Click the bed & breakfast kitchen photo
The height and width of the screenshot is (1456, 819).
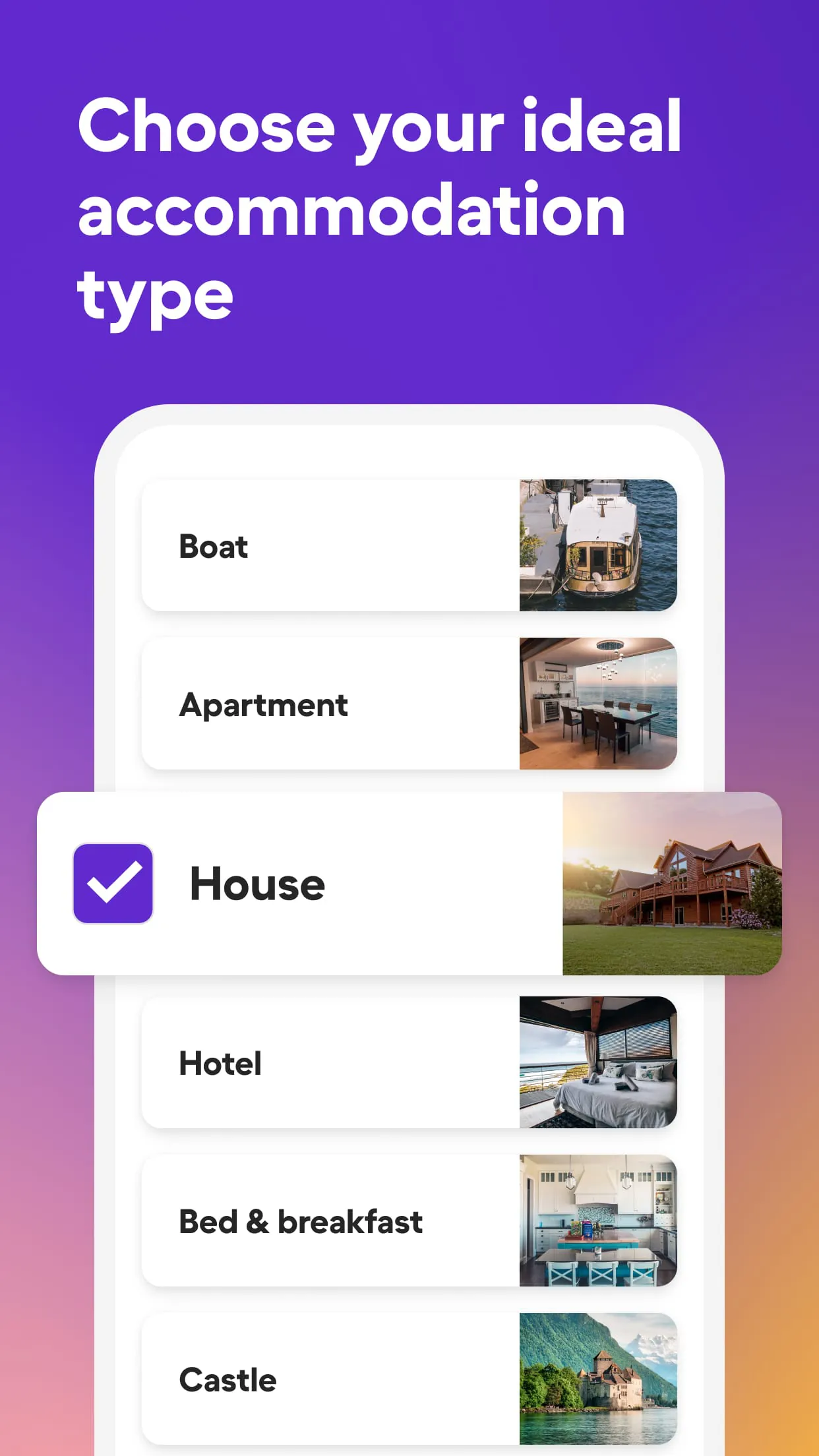[597, 1221]
